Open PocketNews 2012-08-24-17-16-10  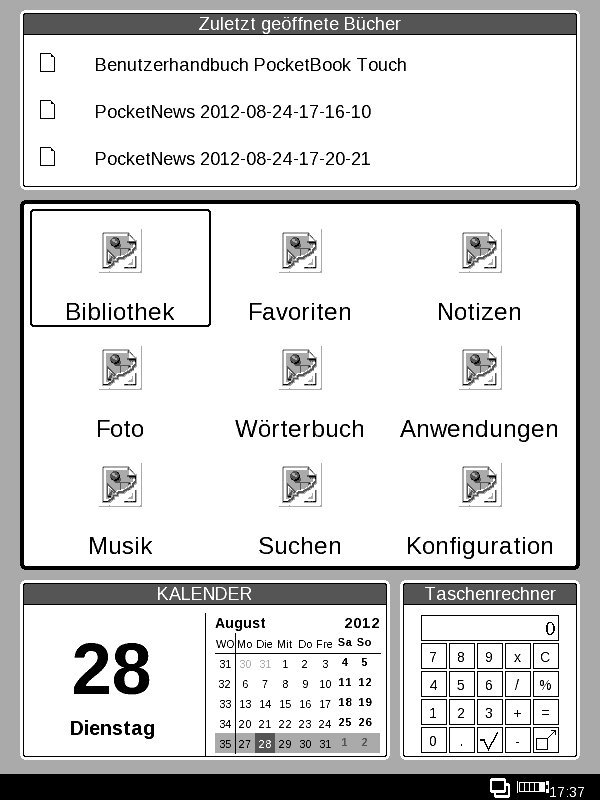click(x=232, y=112)
